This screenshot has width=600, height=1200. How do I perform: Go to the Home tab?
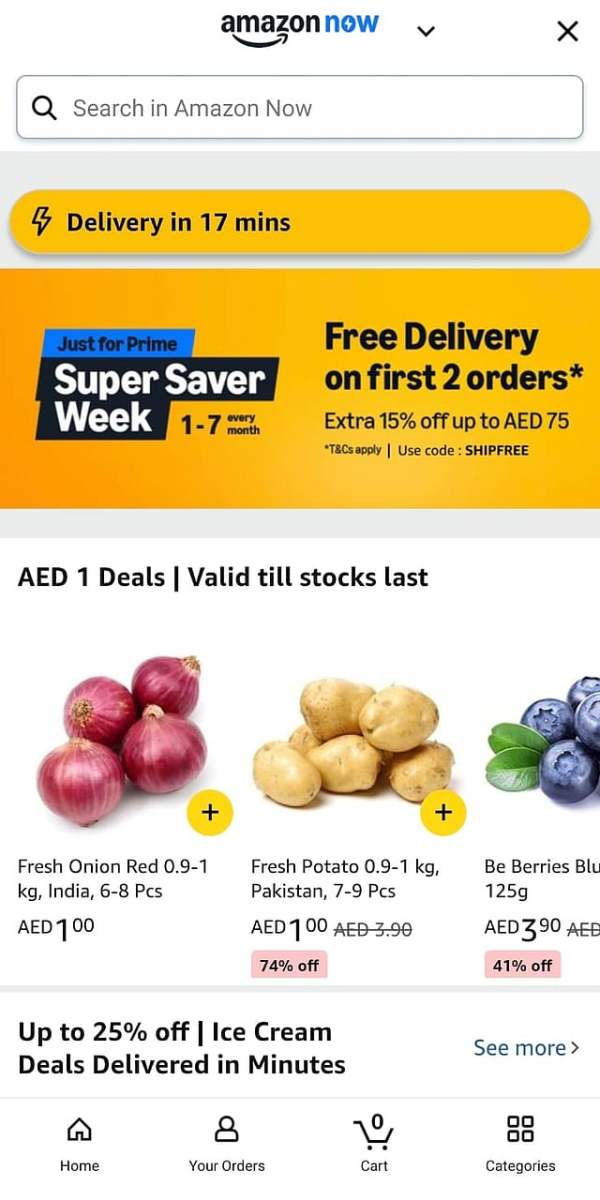pyautogui.click(x=79, y=1144)
